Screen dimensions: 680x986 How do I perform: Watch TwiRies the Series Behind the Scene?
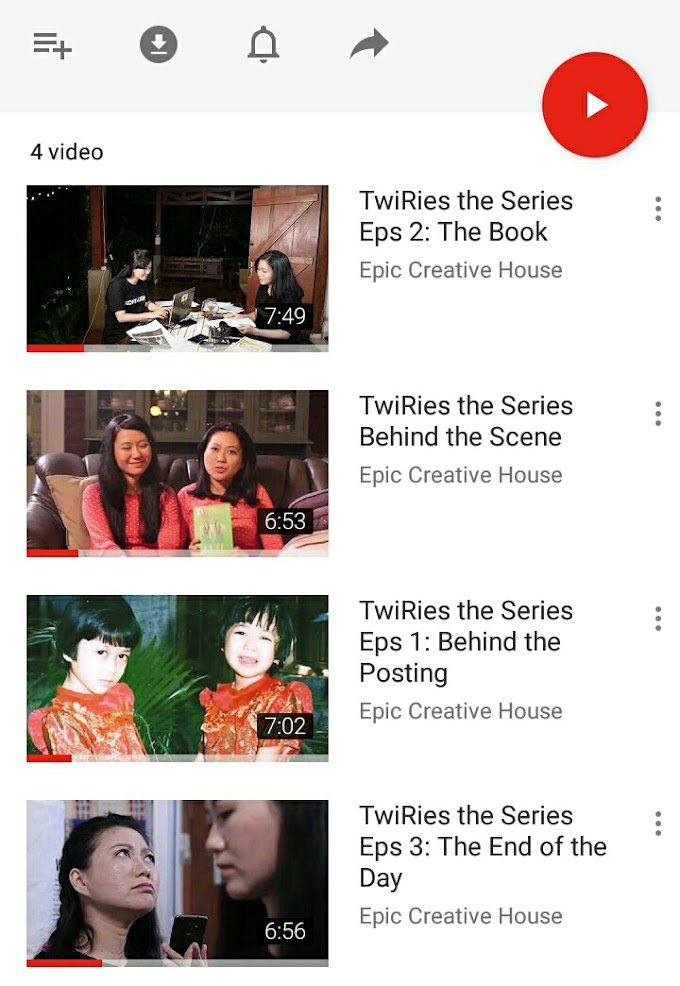click(x=177, y=473)
